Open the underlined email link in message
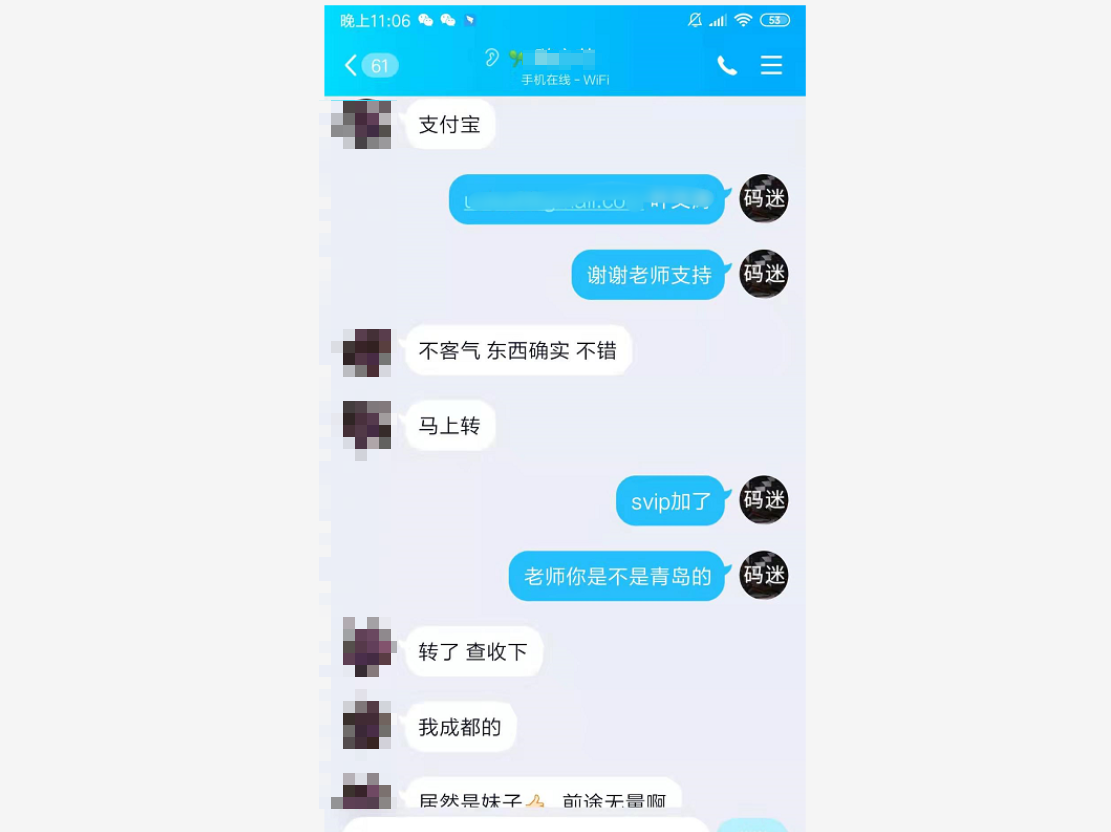 point(546,200)
